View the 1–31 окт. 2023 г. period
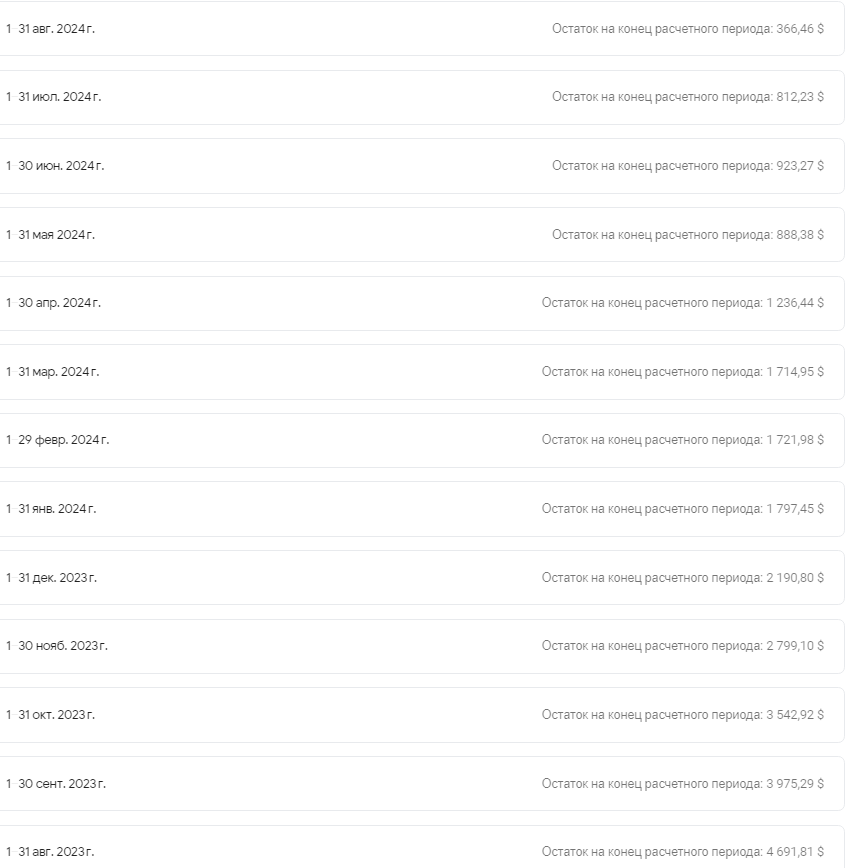The width and height of the screenshot is (850, 868). pos(421,715)
